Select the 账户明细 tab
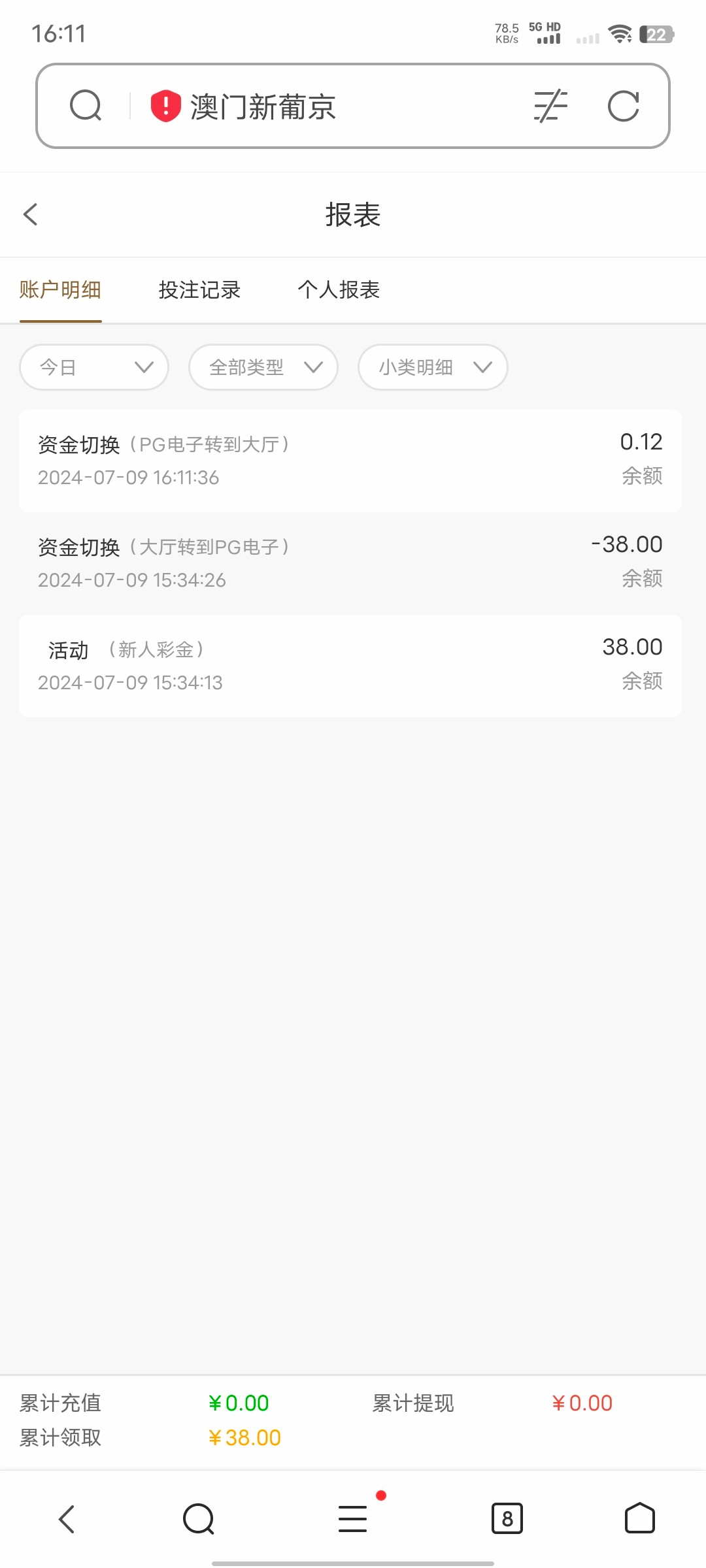The image size is (706, 1568). click(x=60, y=289)
